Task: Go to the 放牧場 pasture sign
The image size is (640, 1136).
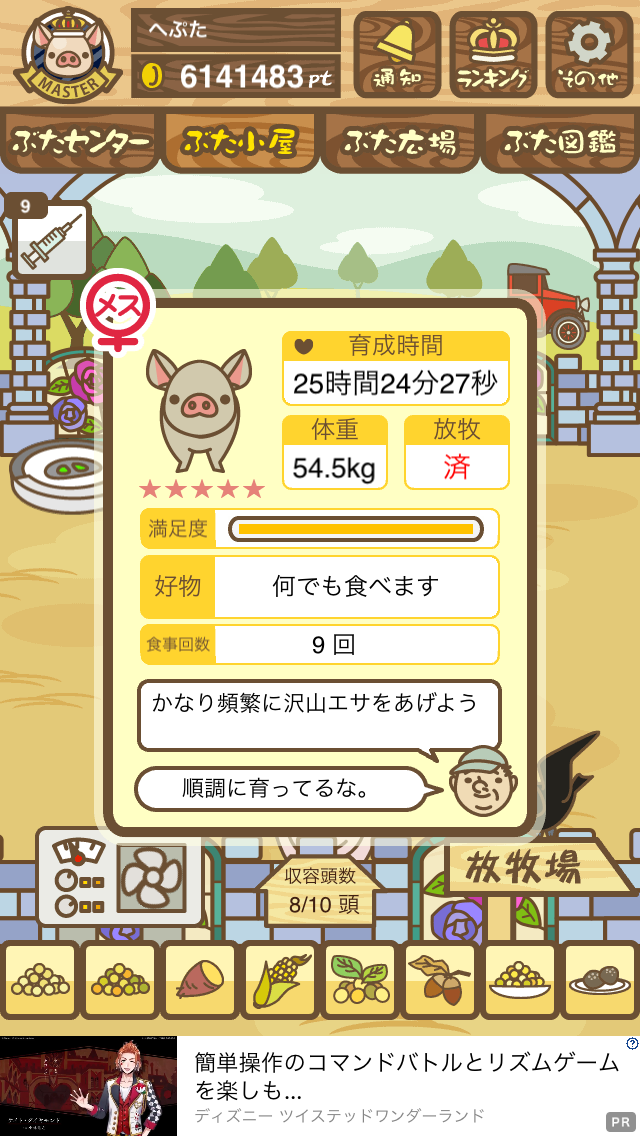Action: (523, 866)
